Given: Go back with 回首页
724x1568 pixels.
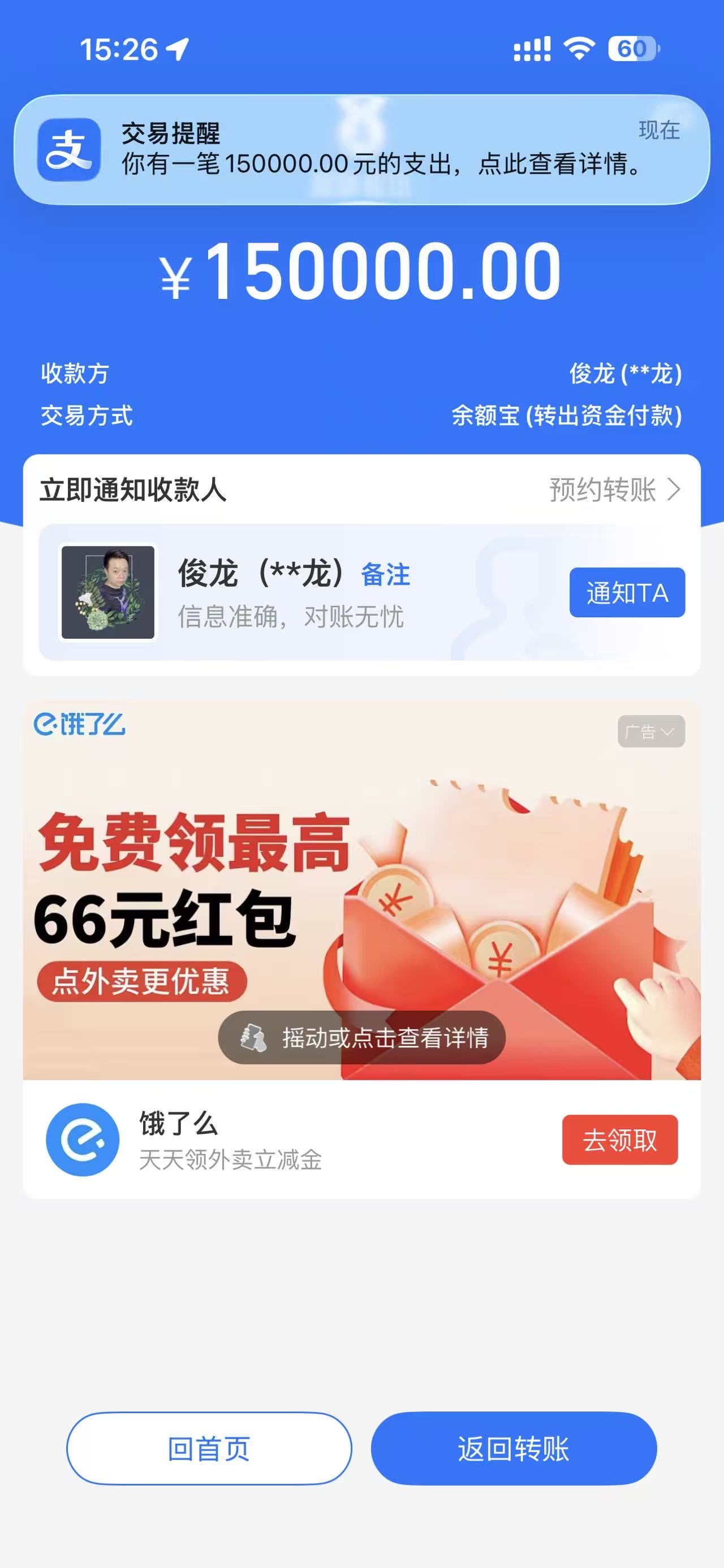Looking at the screenshot, I should coord(209,1449).
